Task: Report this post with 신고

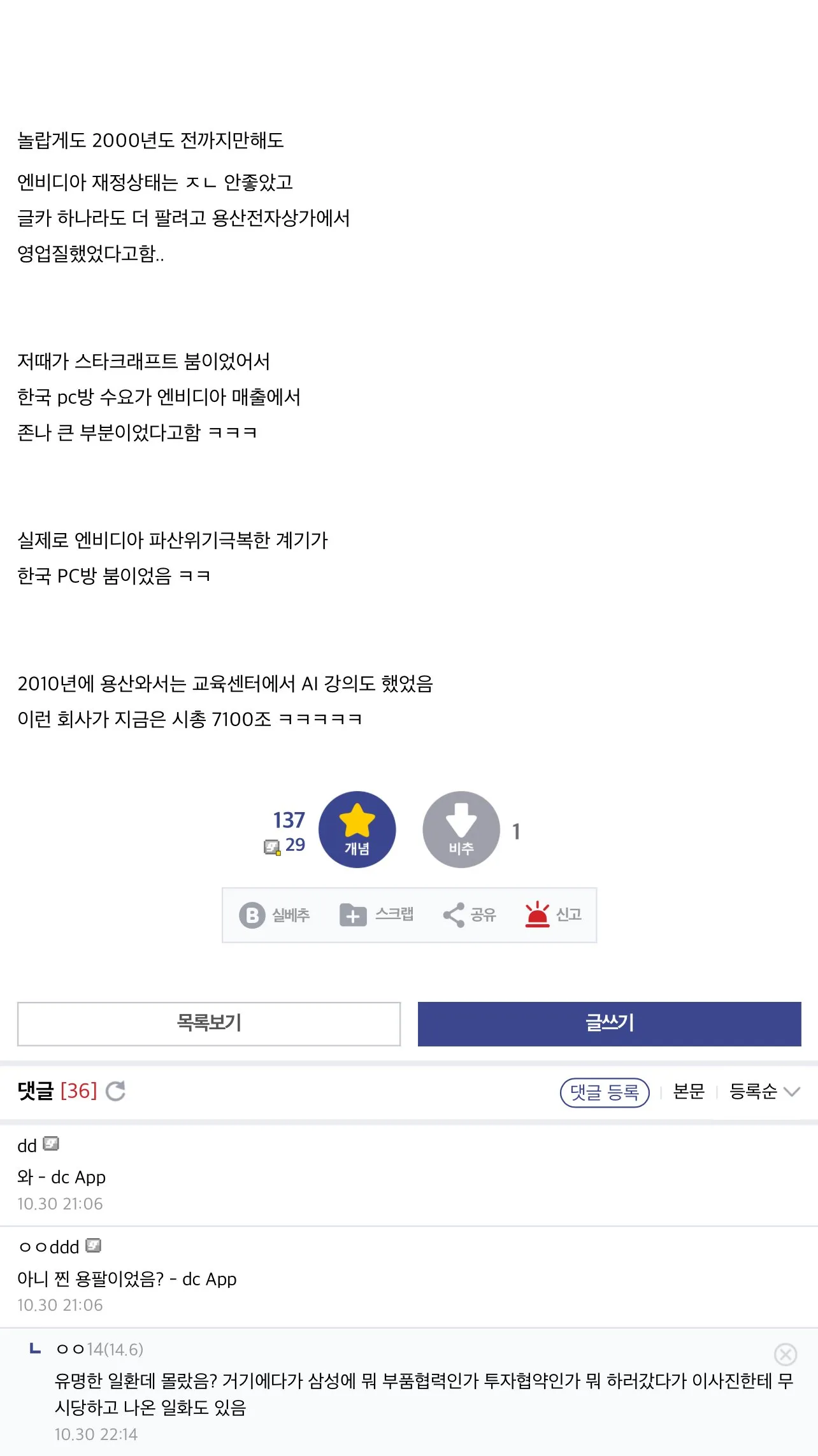Action: tap(553, 915)
